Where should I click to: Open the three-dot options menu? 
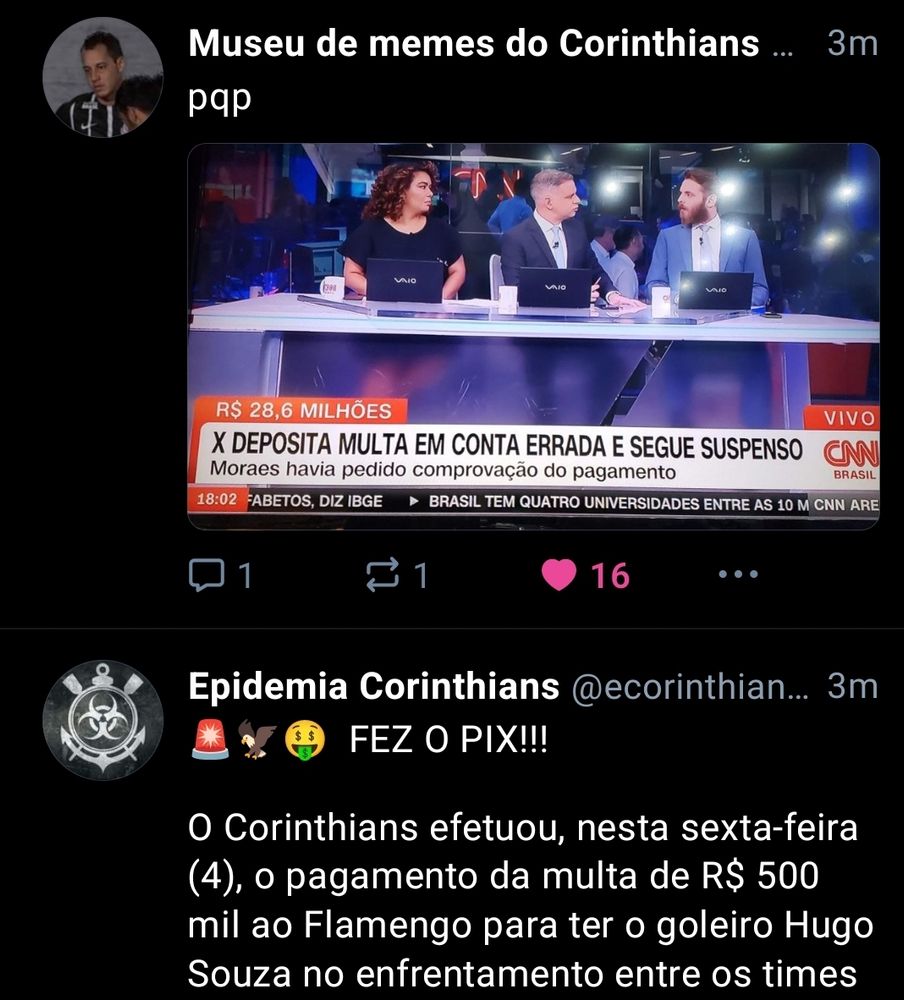click(738, 574)
